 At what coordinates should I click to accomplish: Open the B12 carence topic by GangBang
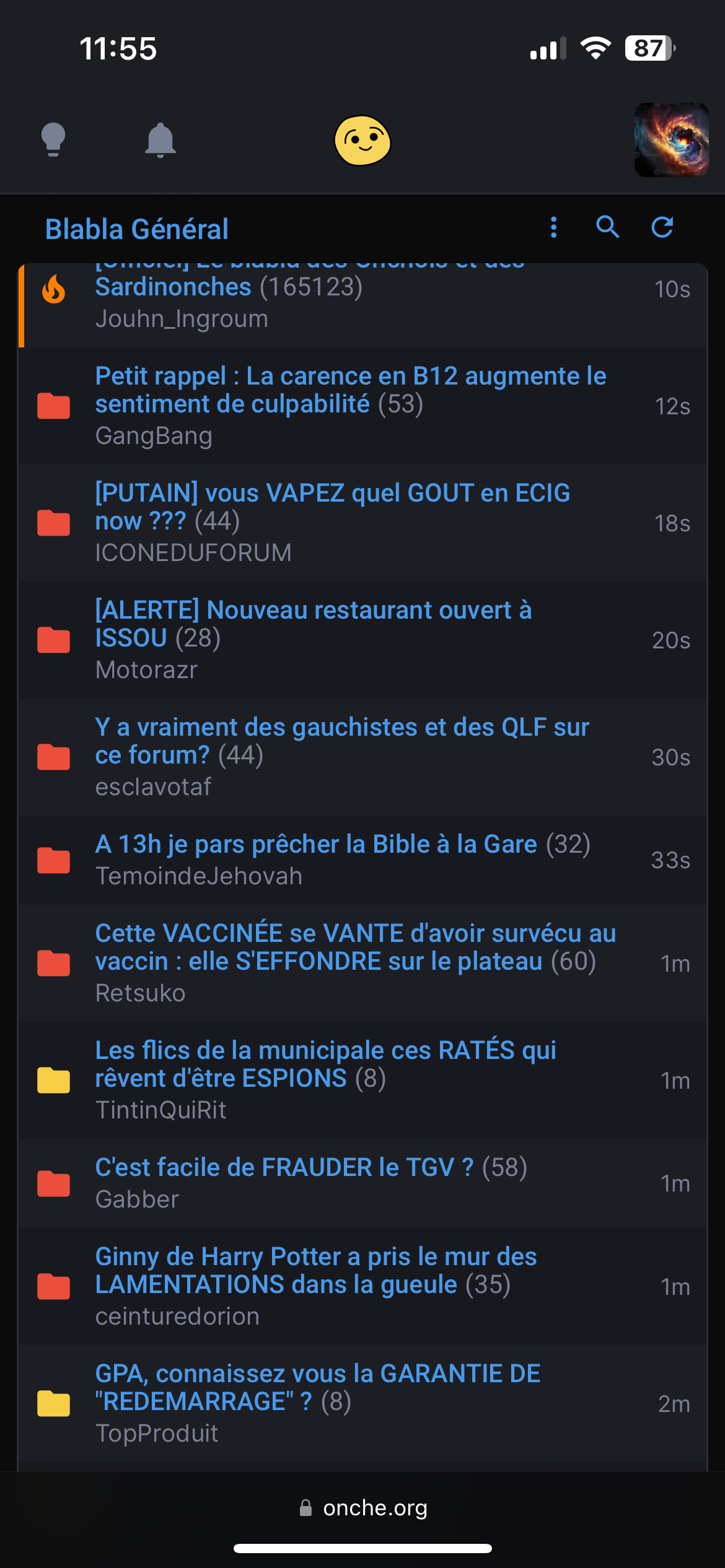pyautogui.click(x=362, y=406)
